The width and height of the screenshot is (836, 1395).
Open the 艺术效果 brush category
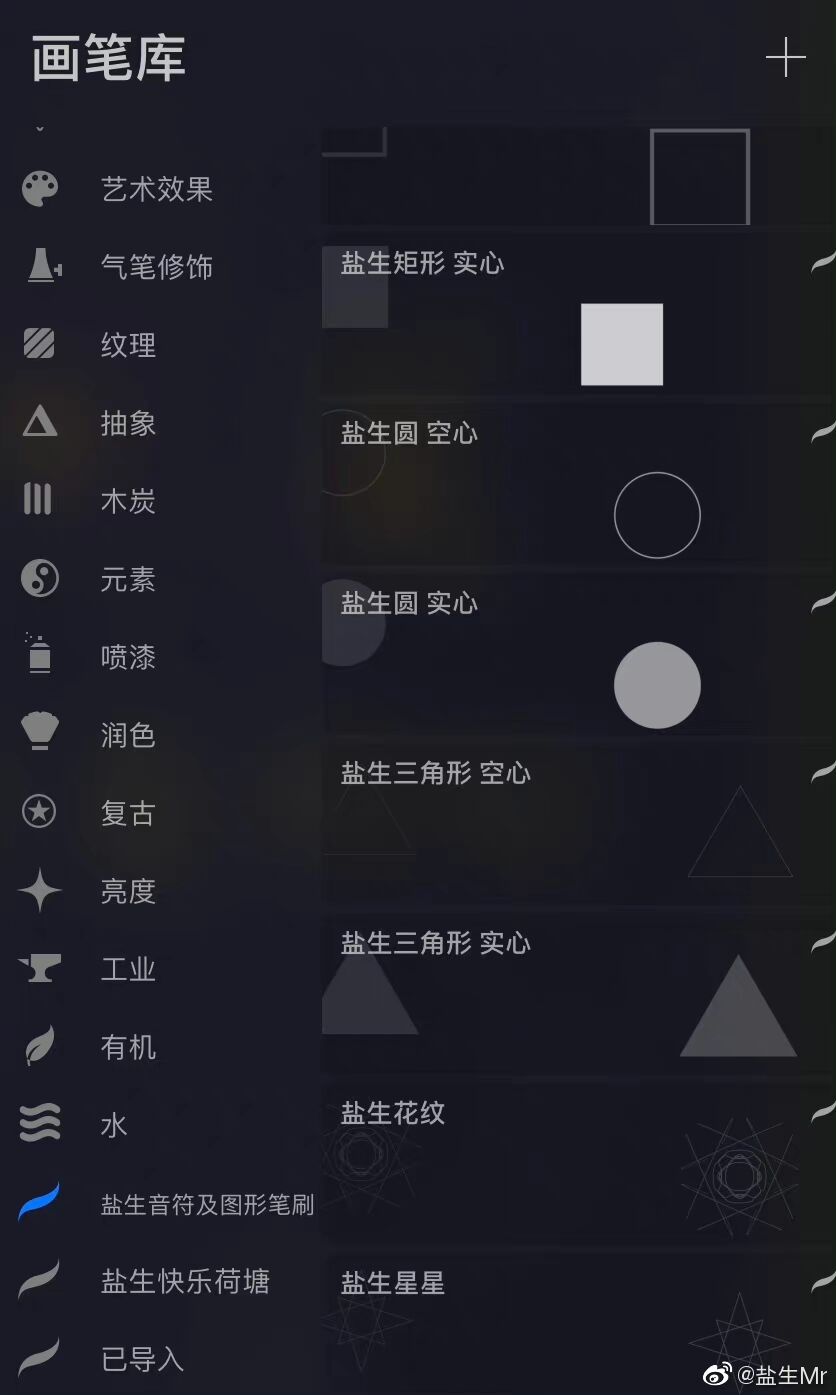click(x=156, y=189)
